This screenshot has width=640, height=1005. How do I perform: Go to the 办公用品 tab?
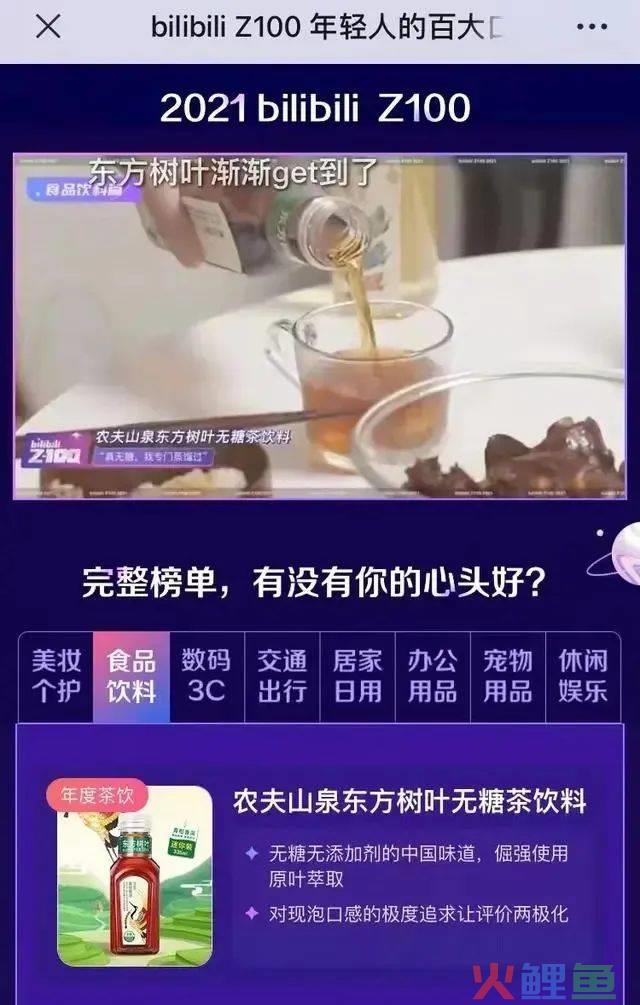click(432, 676)
